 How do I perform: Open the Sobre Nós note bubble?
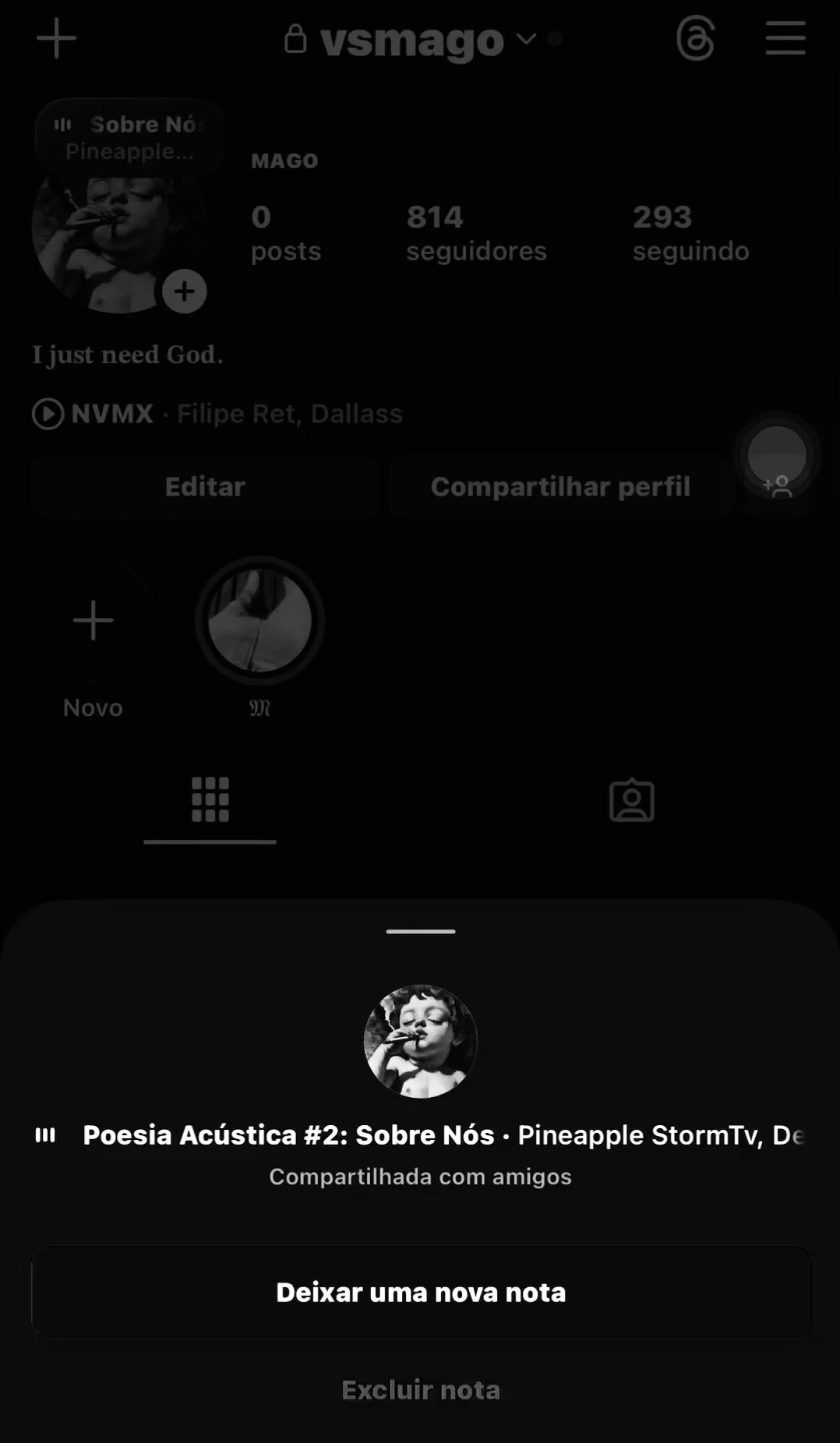click(x=129, y=137)
